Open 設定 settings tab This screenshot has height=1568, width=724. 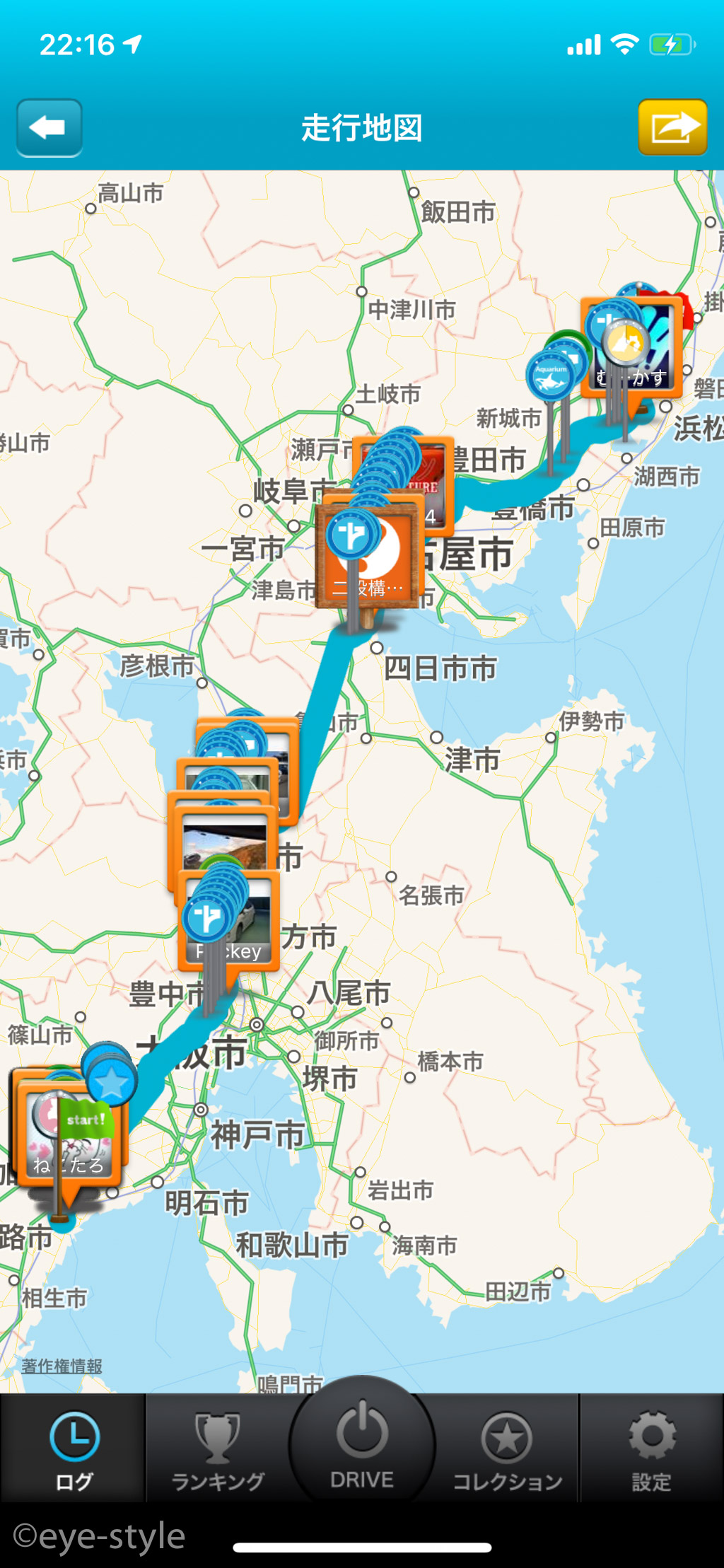click(x=651, y=1449)
